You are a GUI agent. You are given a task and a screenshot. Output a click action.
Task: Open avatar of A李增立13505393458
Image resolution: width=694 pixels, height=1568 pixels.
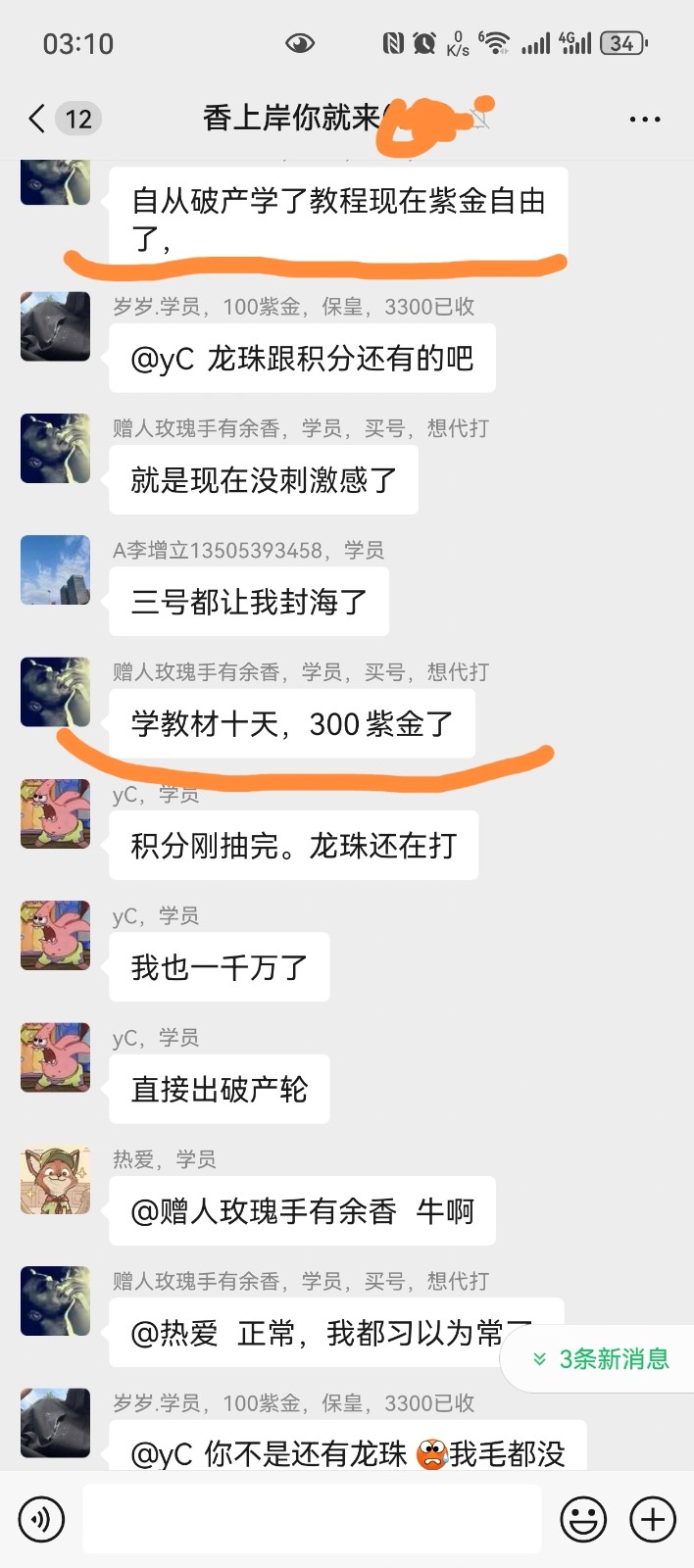pos(56,570)
